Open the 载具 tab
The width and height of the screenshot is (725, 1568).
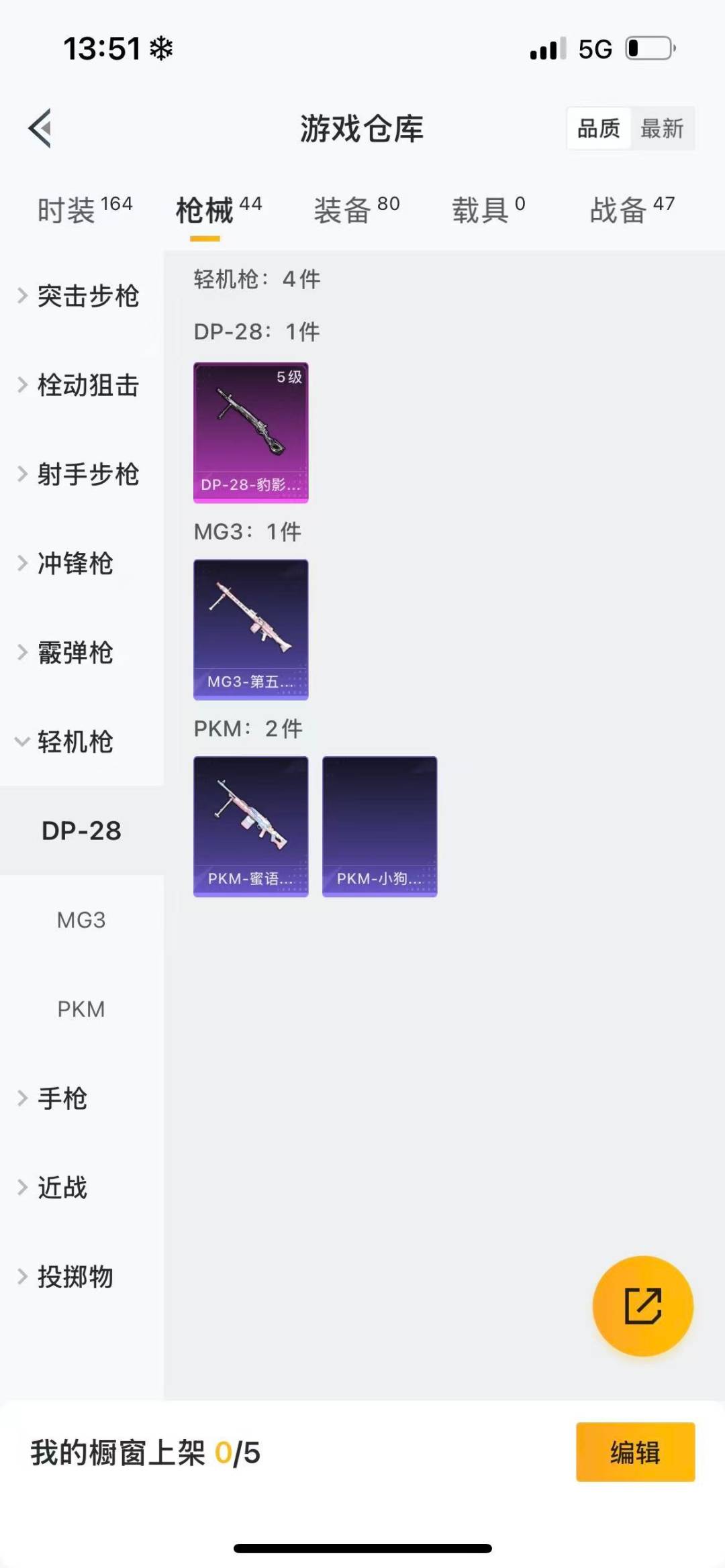(x=488, y=210)
